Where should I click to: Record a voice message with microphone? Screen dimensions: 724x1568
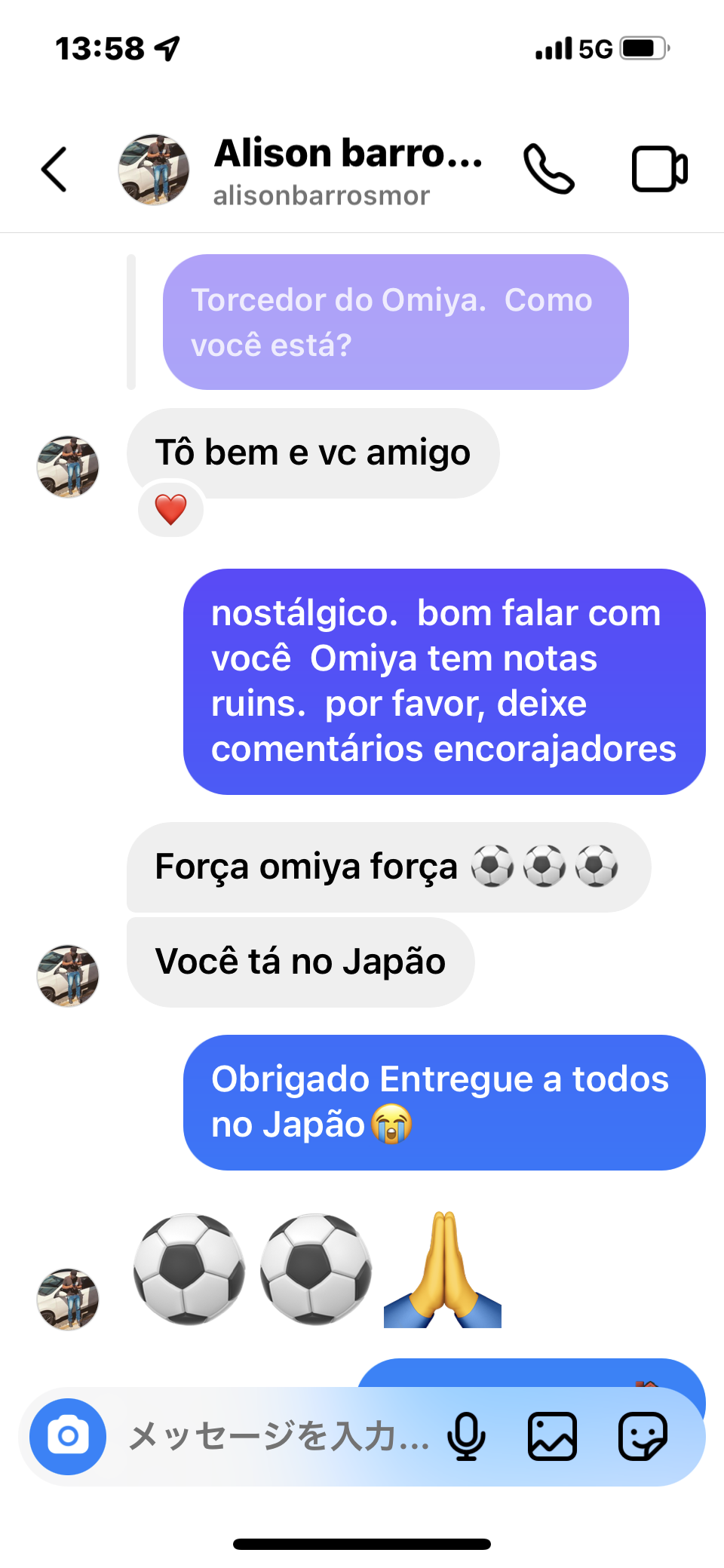click(466, 1436)
